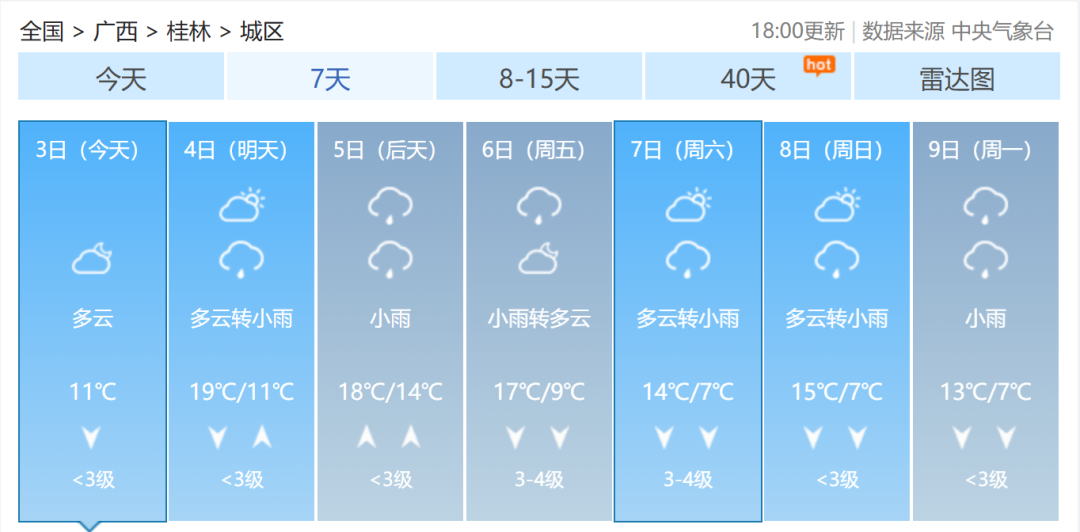The image size is (1080, 532).
Task: Open the 8-15天 forecast tab
Action: tap(539, 78)
